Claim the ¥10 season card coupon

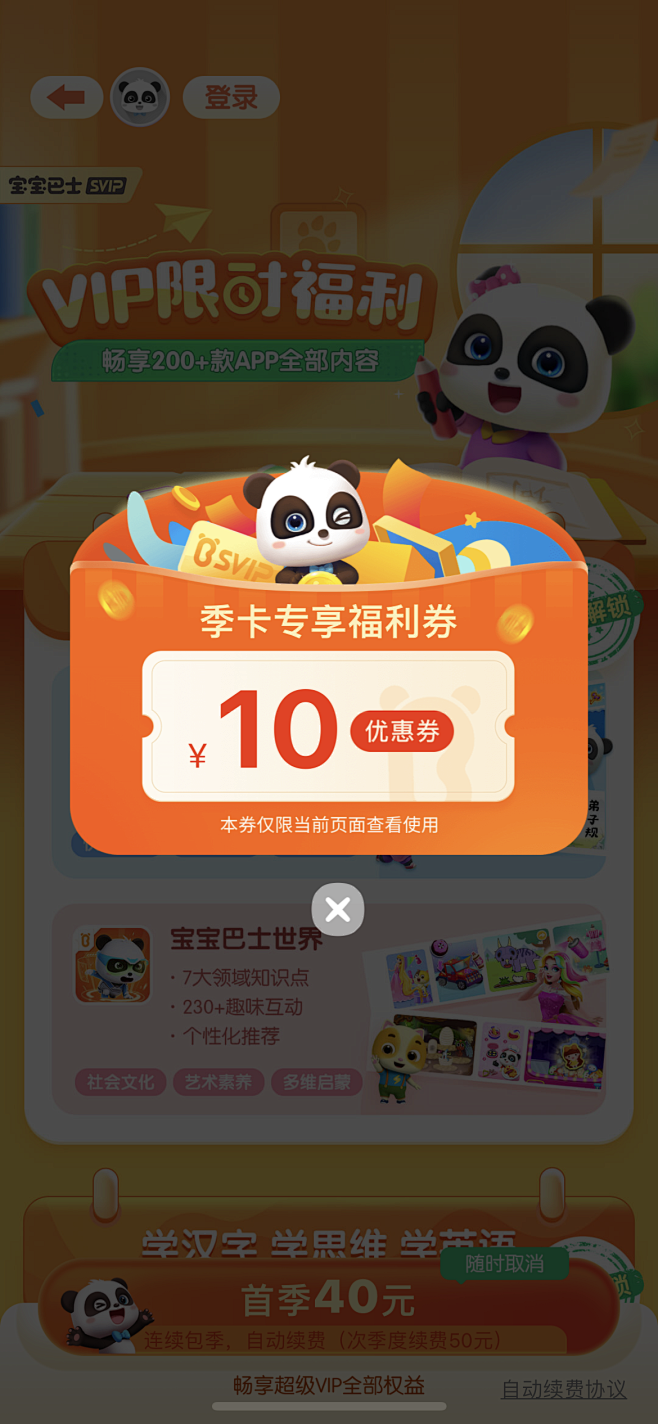[x=328, y=727]
